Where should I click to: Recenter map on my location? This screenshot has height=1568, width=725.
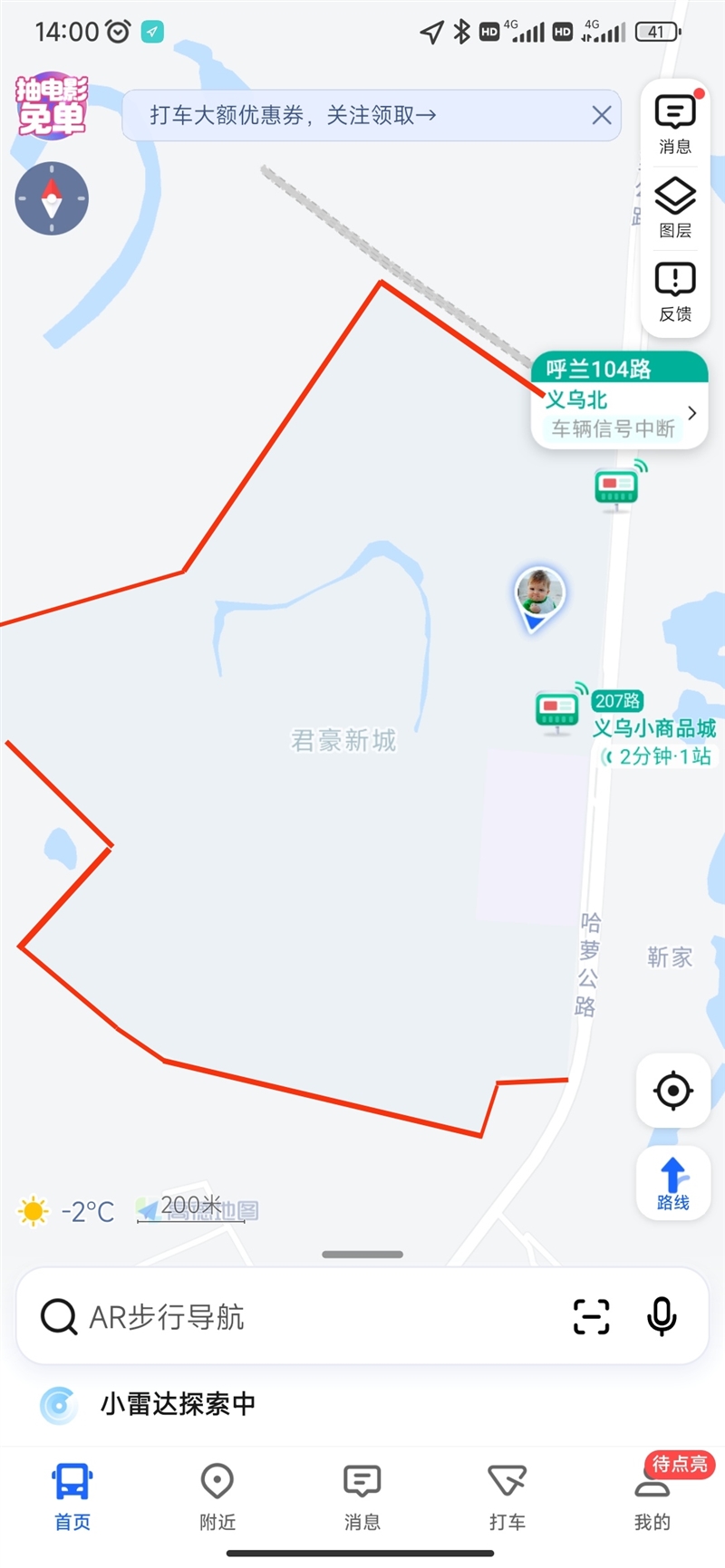[673, 1091]
